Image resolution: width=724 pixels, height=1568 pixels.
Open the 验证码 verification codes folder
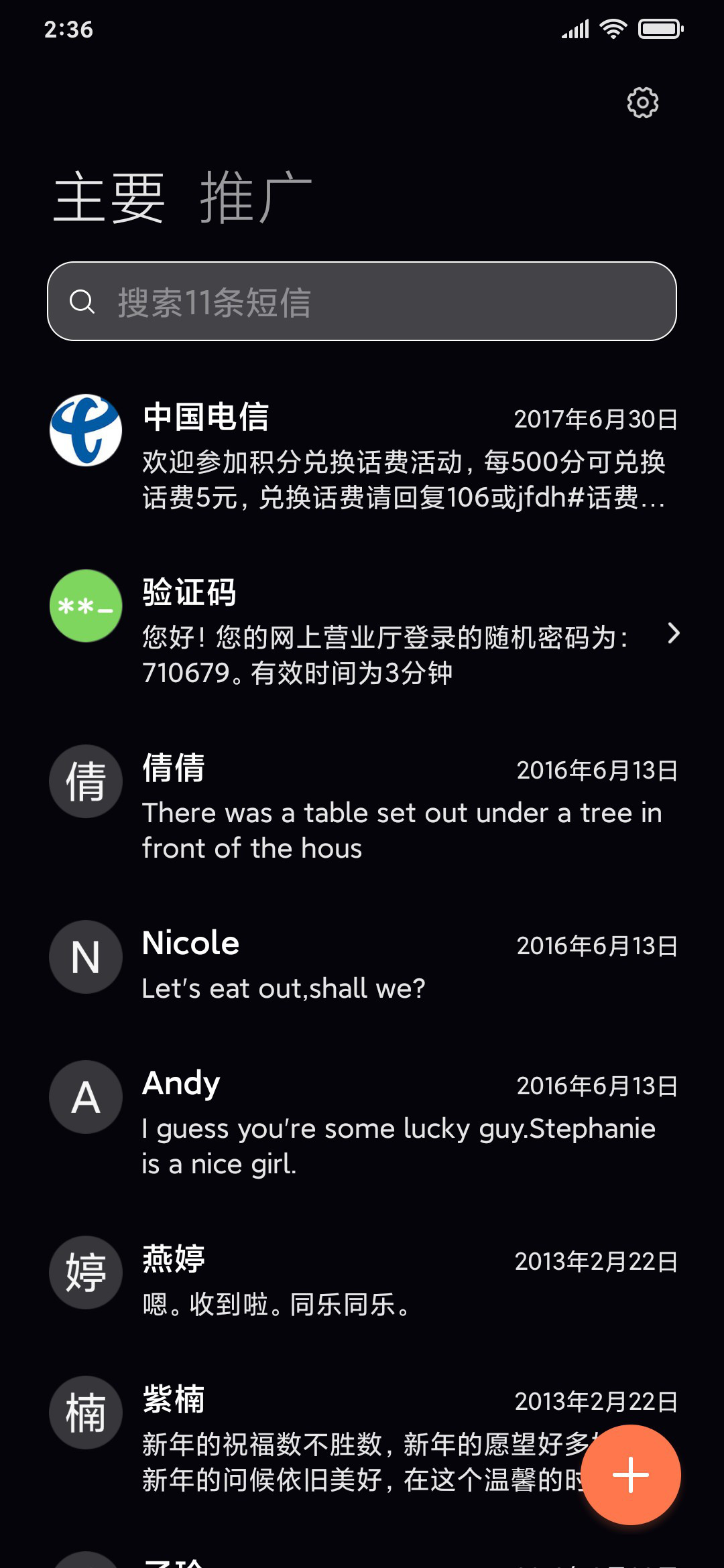[x=362, y=631]
